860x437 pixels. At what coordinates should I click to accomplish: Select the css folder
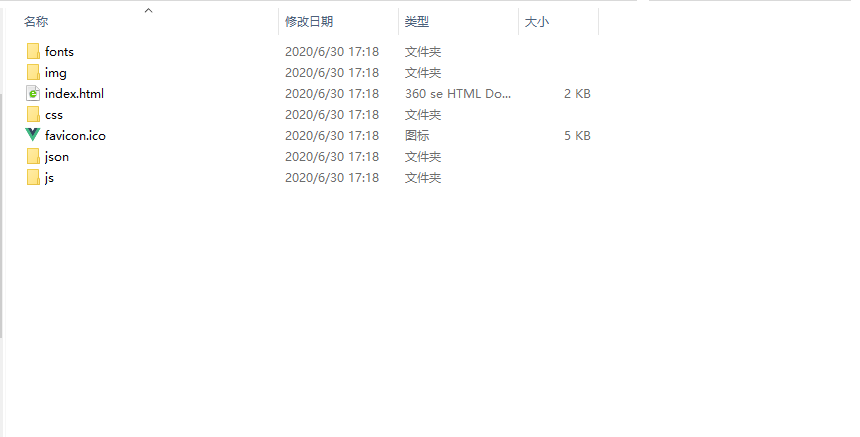[x=53, y=114]
